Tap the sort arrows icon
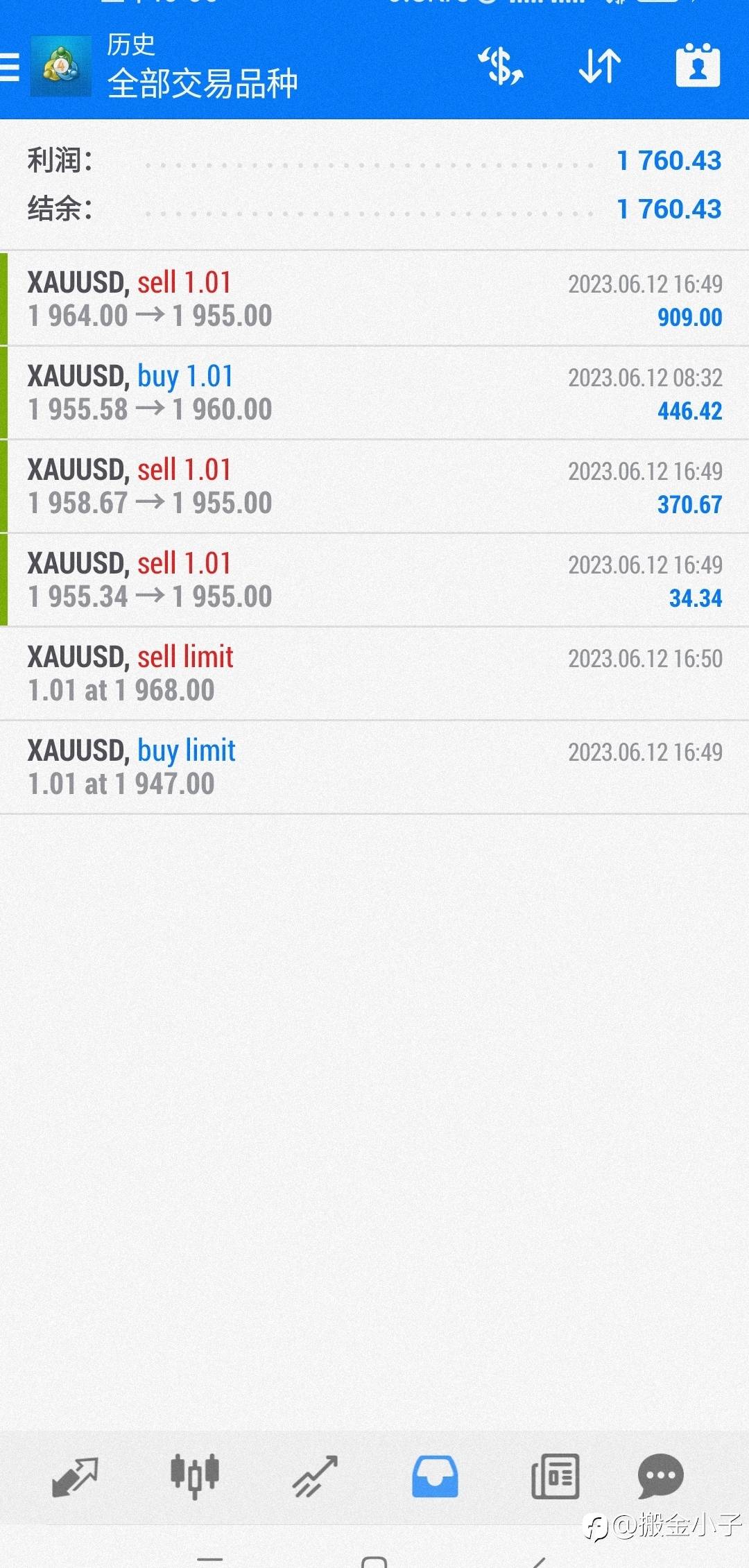The image size is (749, 1568). point(599,67)
